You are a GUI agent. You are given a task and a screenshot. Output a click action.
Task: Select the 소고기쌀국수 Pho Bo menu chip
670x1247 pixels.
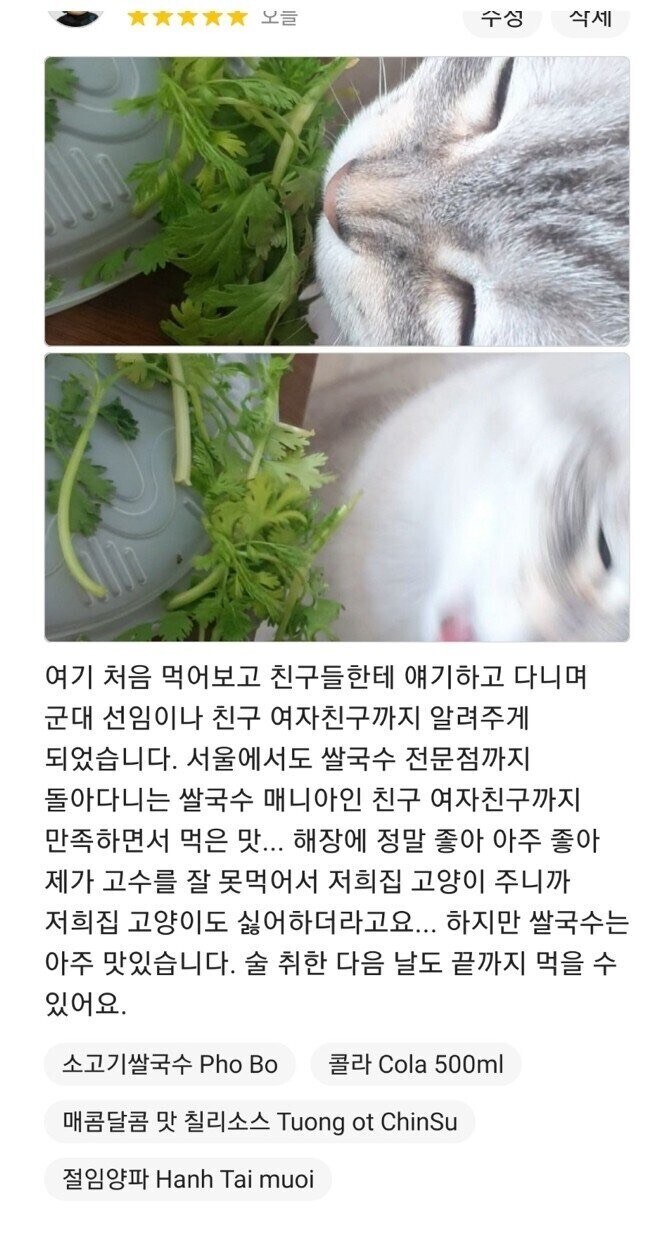[169, 1064]
